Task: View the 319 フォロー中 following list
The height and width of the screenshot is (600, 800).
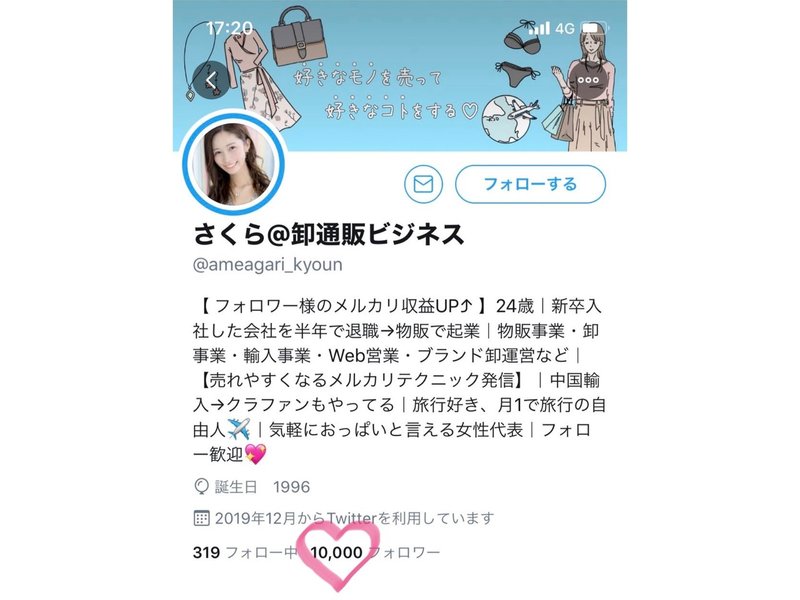Action: [x=245, y=552]
